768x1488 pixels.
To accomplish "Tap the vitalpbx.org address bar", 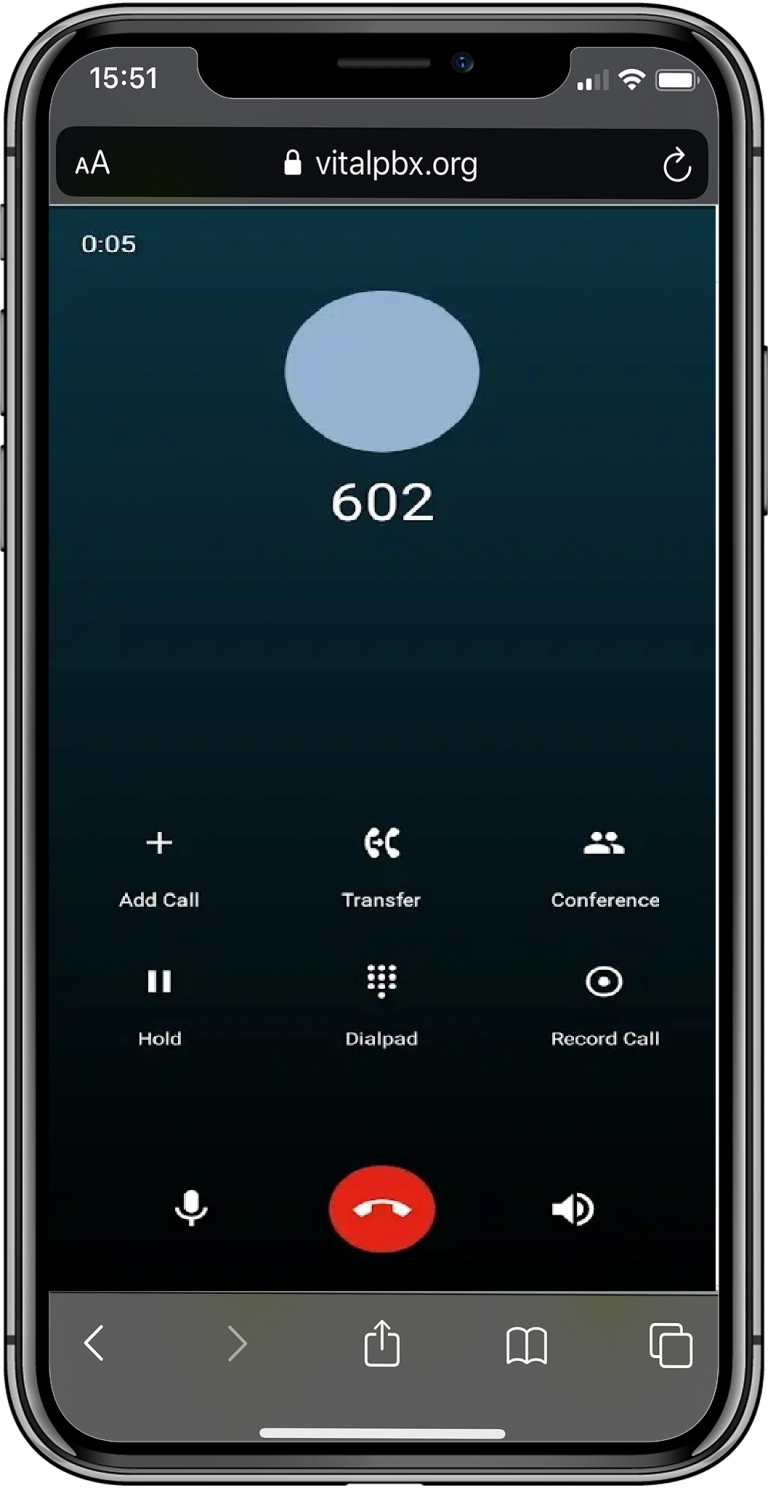I will pyautogui.click(x=382, y=165).
